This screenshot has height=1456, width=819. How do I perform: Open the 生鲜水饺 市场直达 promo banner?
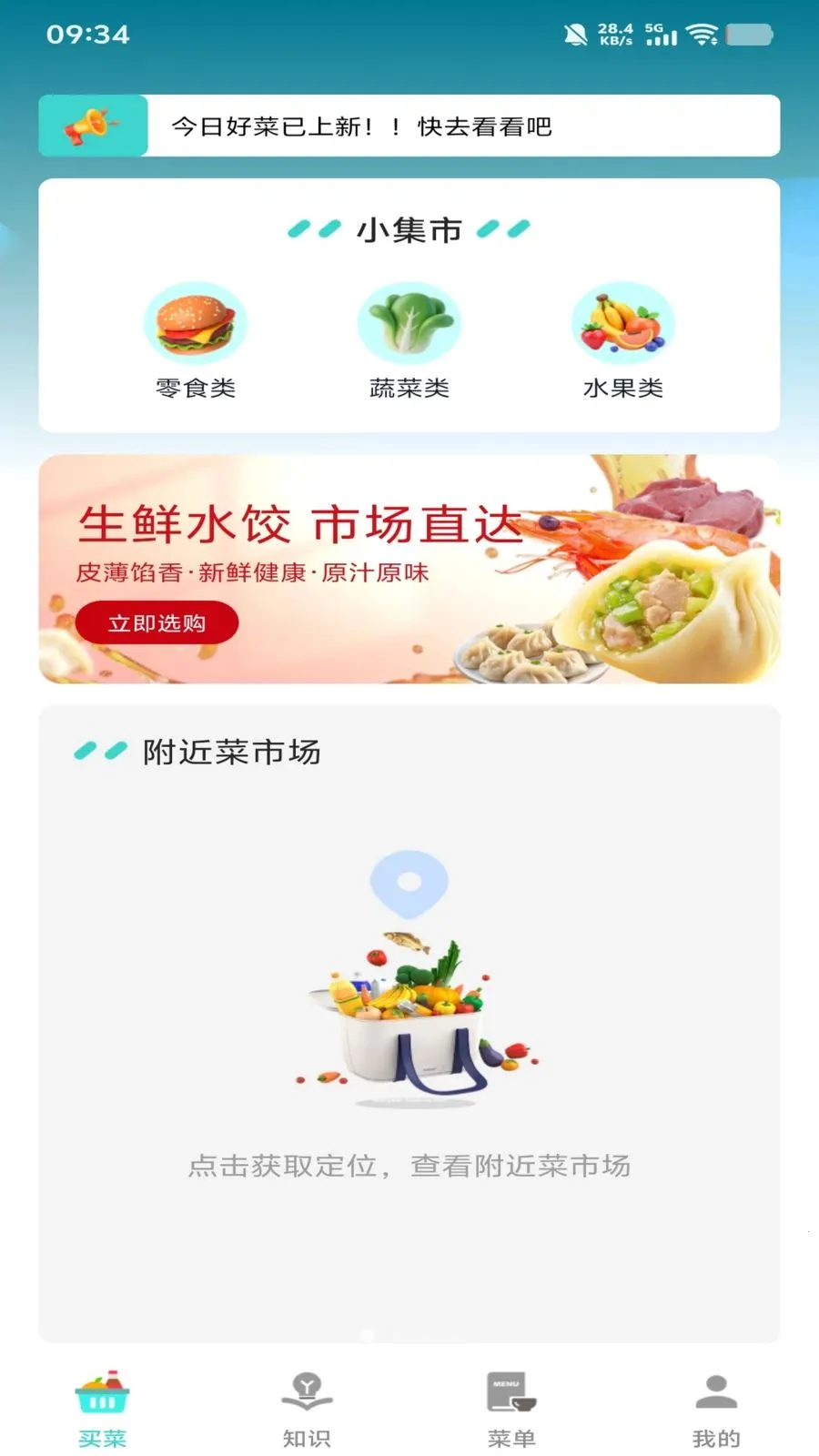click(x=409, y=569)
